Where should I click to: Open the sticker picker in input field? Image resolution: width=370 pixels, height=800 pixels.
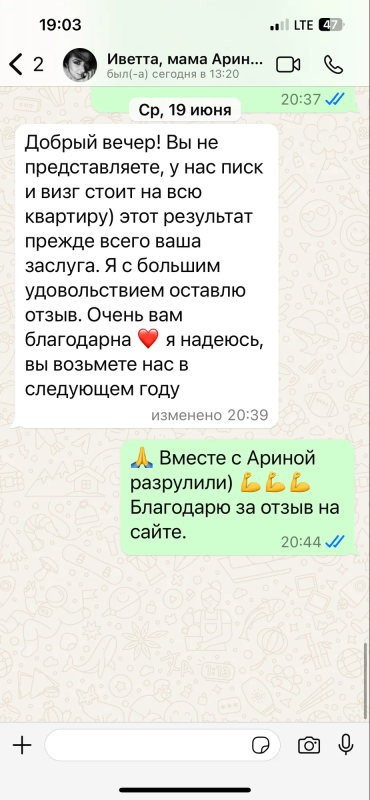point(261,746)
